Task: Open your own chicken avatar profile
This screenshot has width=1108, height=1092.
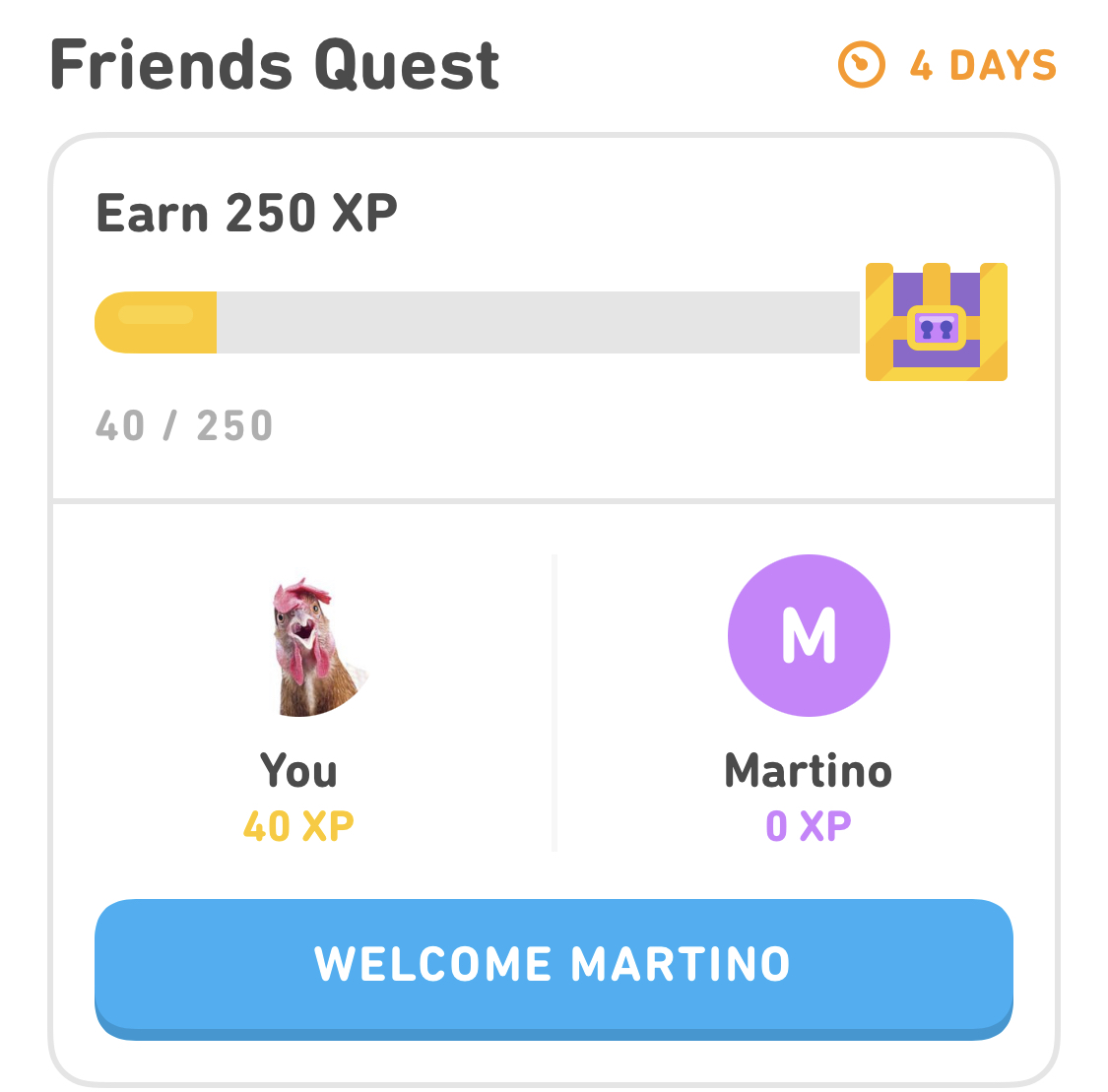Action: (310, 645)
